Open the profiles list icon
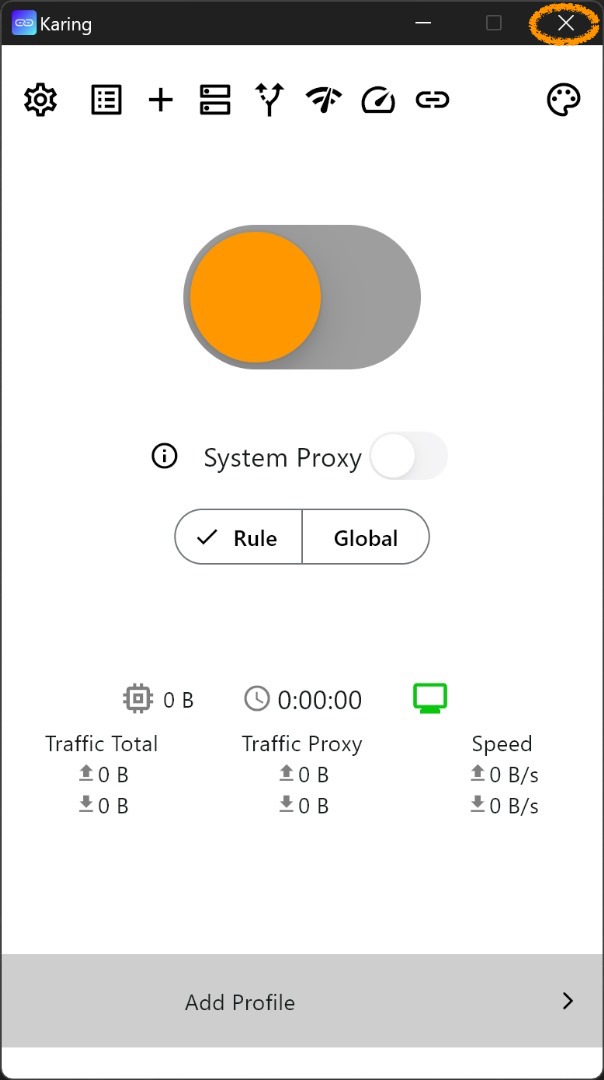 [106, 100]
